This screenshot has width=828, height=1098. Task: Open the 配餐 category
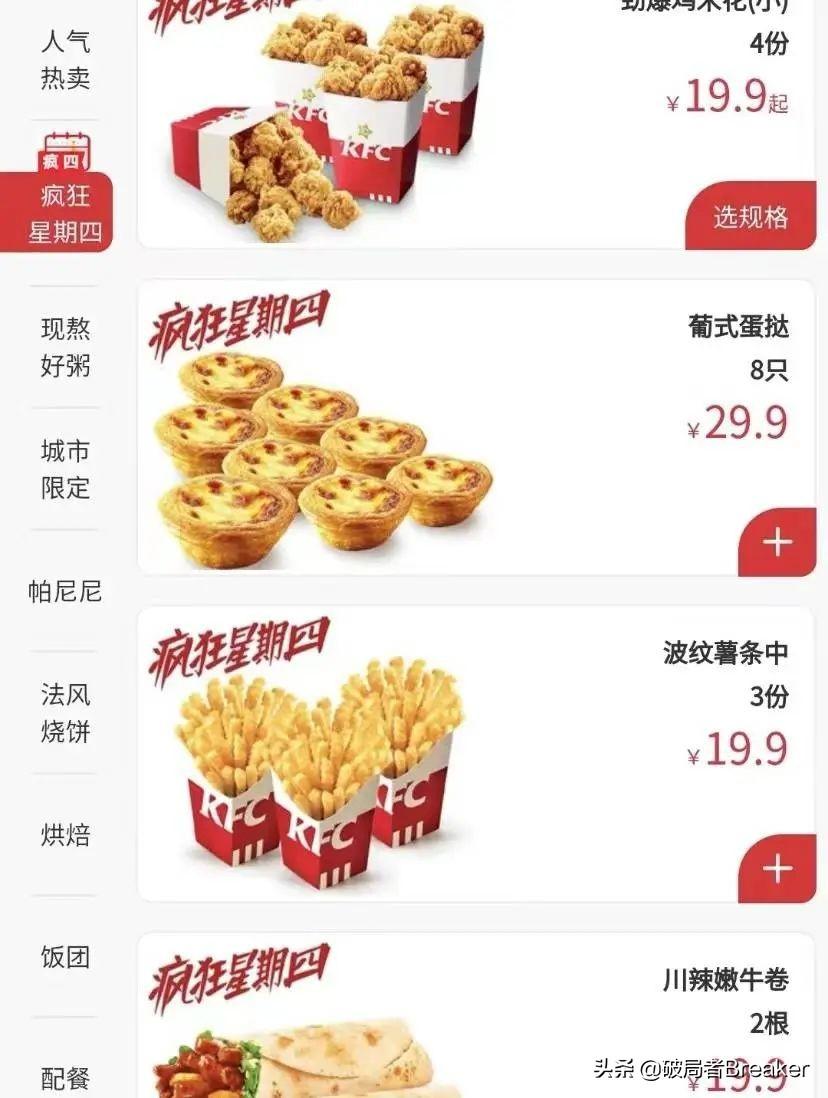[x=65, y=1078]
